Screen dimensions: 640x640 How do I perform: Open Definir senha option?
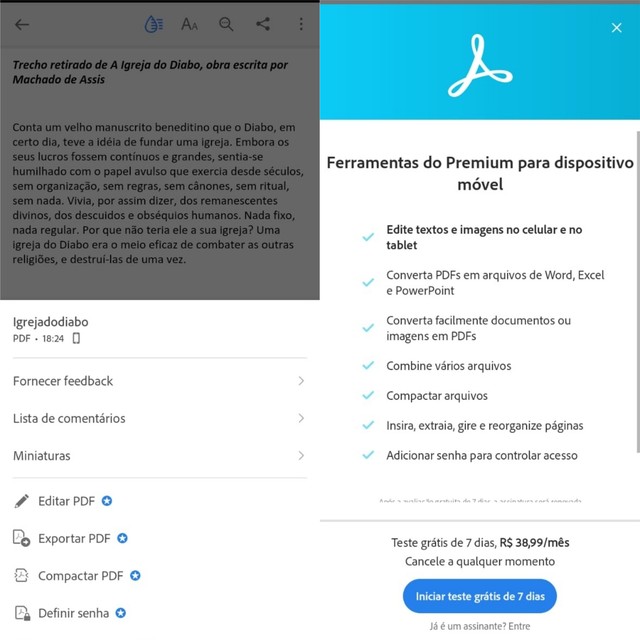click(x=74, y=613)
